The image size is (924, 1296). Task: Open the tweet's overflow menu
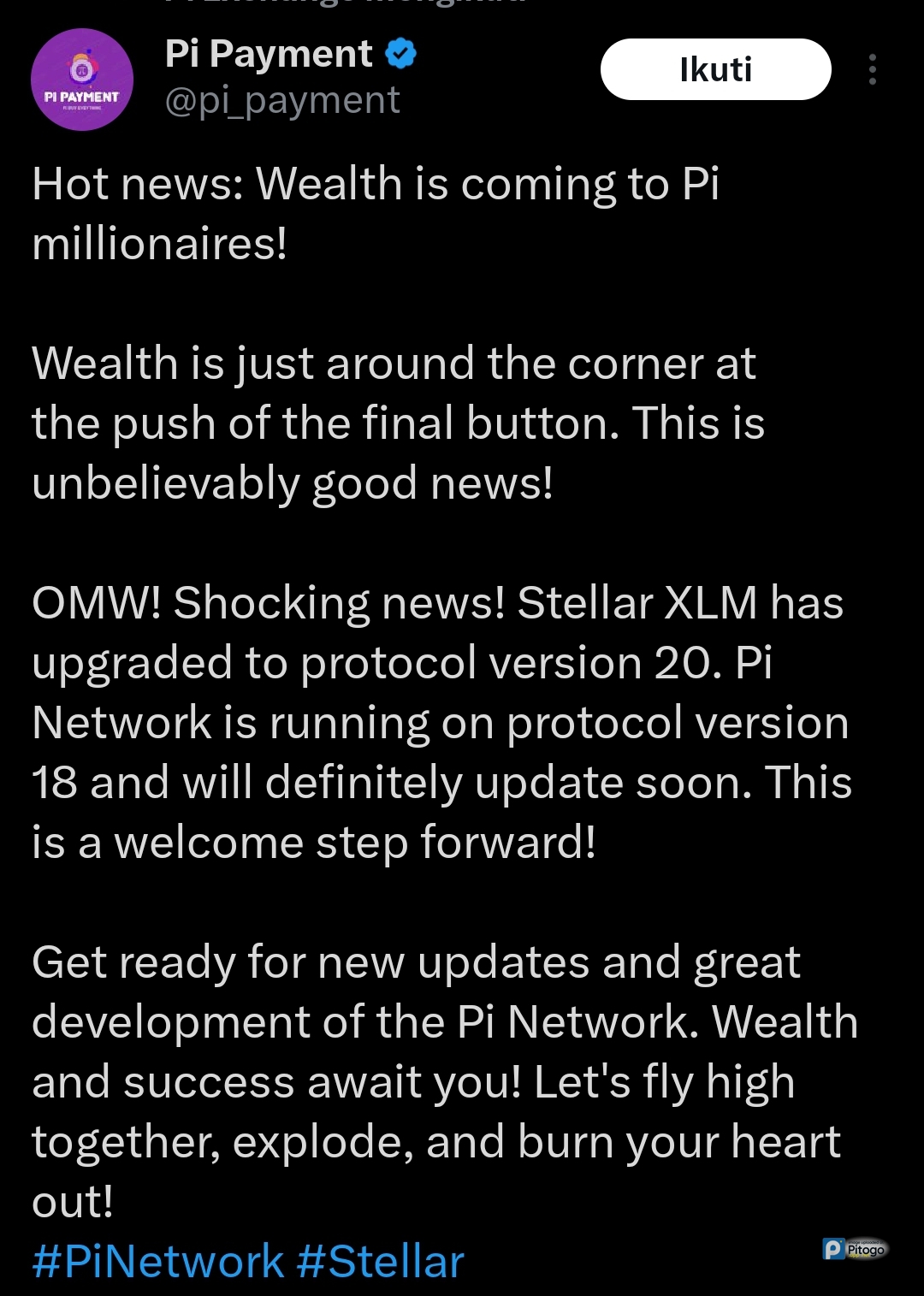(x=872, y=69)
